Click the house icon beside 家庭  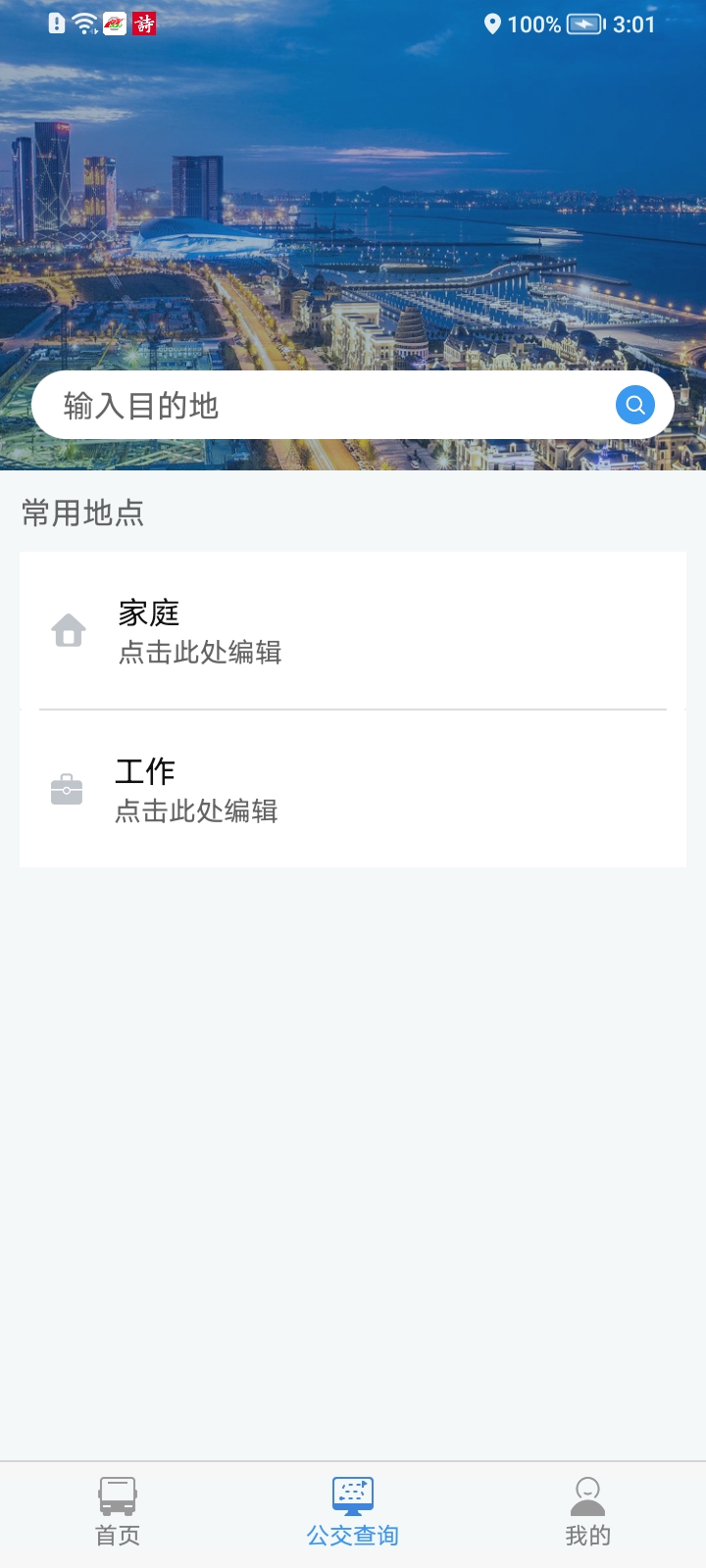68,631
